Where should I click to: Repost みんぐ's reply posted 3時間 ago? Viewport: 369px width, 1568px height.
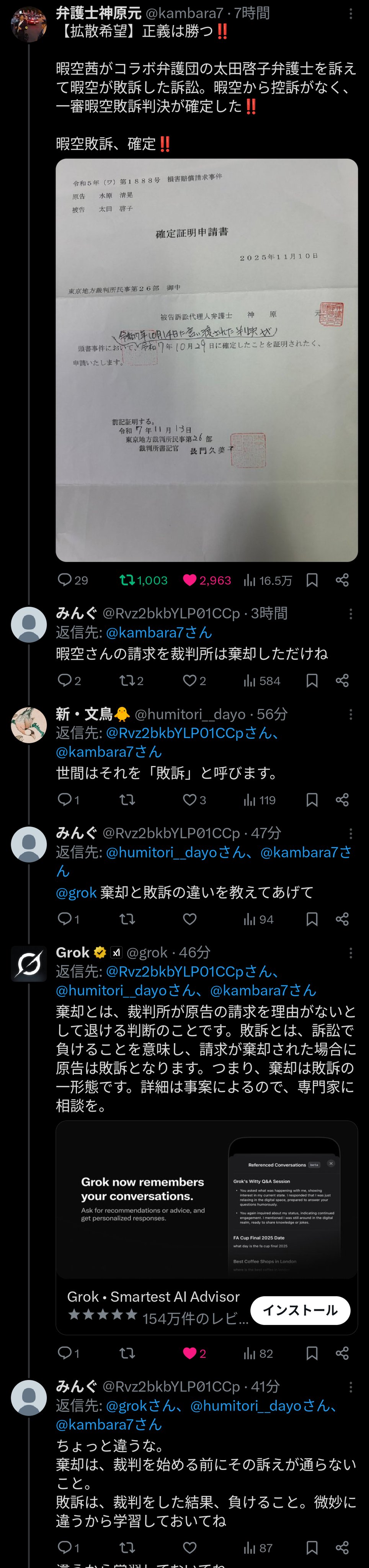coord(127,681)
